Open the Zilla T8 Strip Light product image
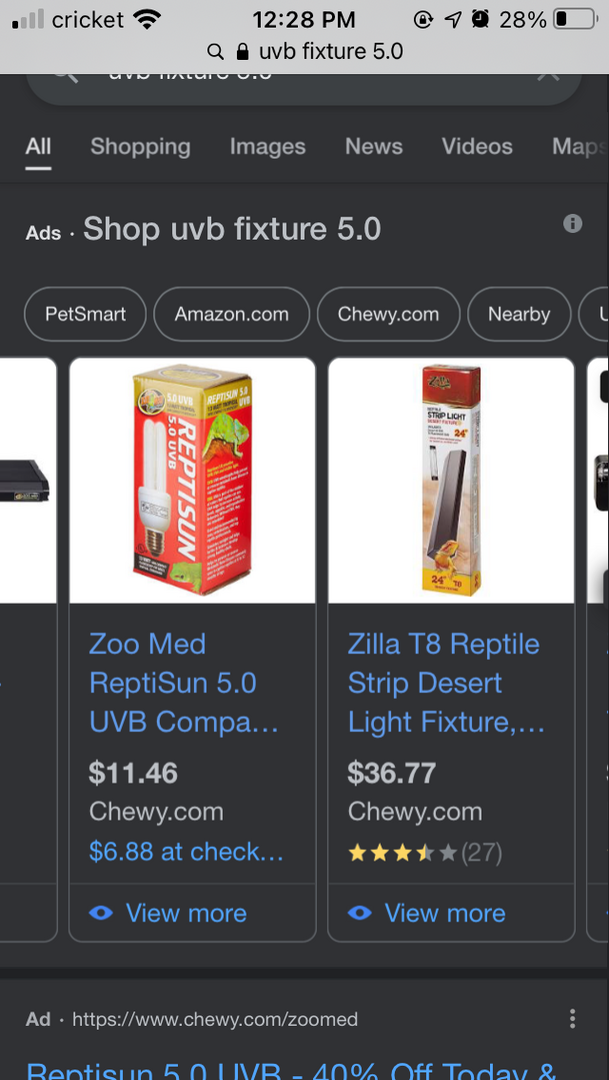Image resolution: width=609 pixels, height=1080 pixels. click(451, 480)
